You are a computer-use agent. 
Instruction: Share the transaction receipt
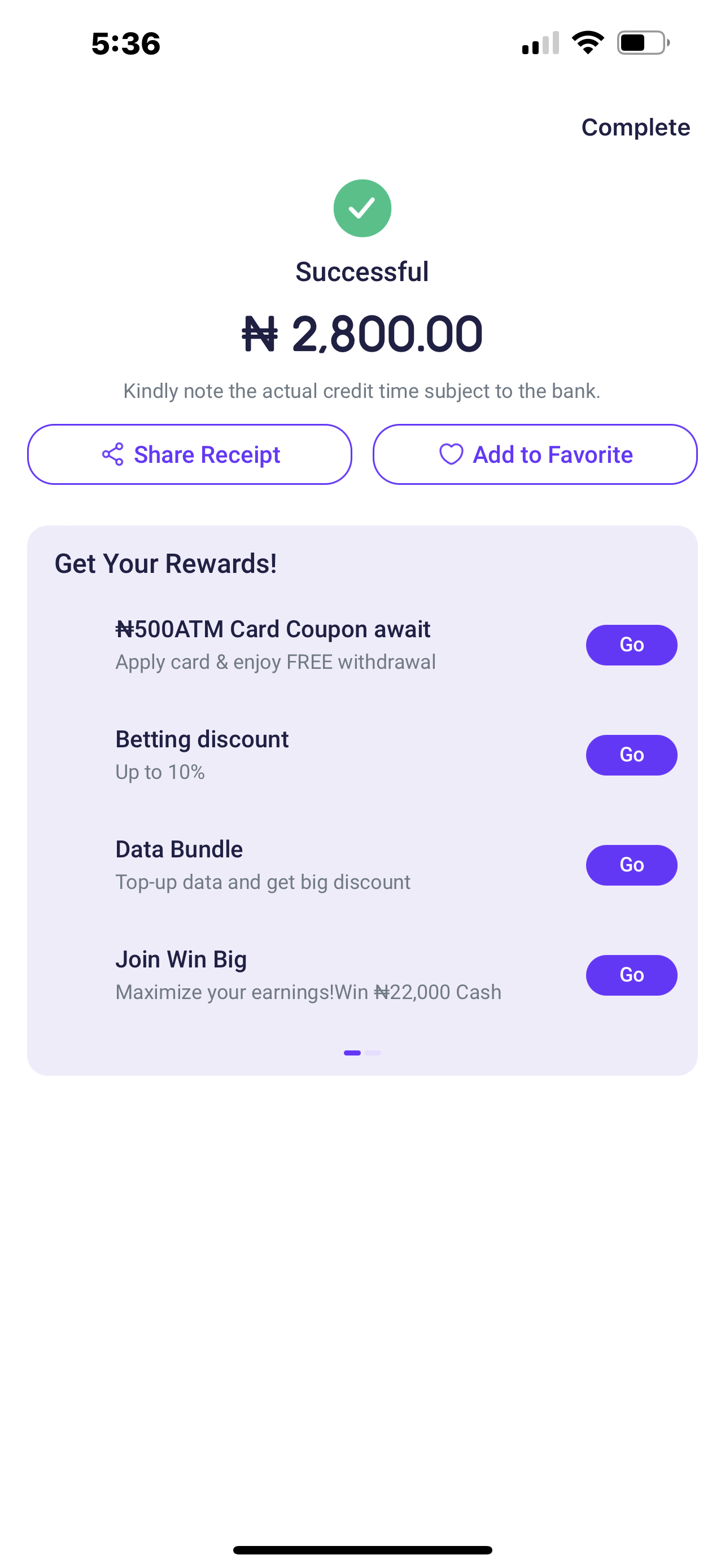pyautogui.click(x=189, y=455)
